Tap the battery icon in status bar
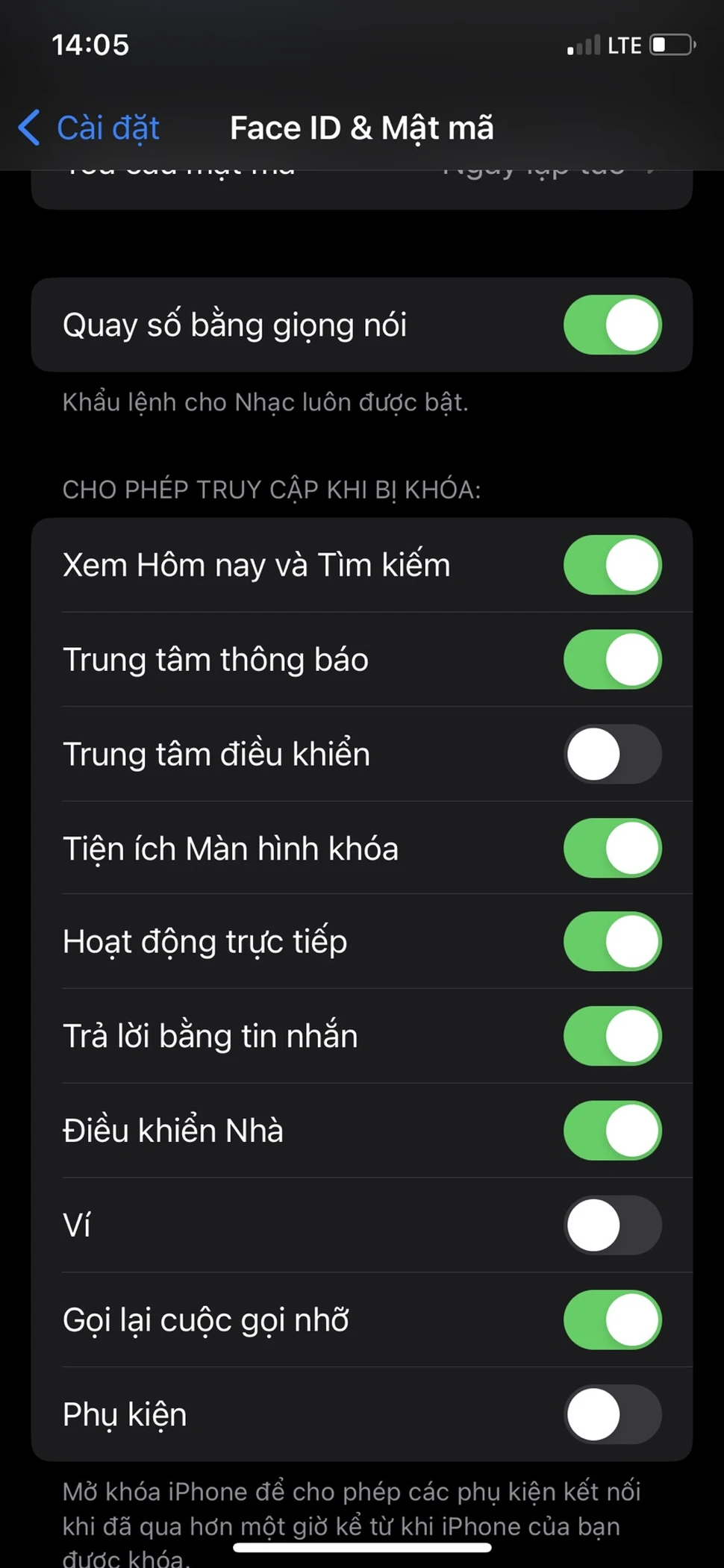Viewport: 724px width, 1568px height. [670, 45]
